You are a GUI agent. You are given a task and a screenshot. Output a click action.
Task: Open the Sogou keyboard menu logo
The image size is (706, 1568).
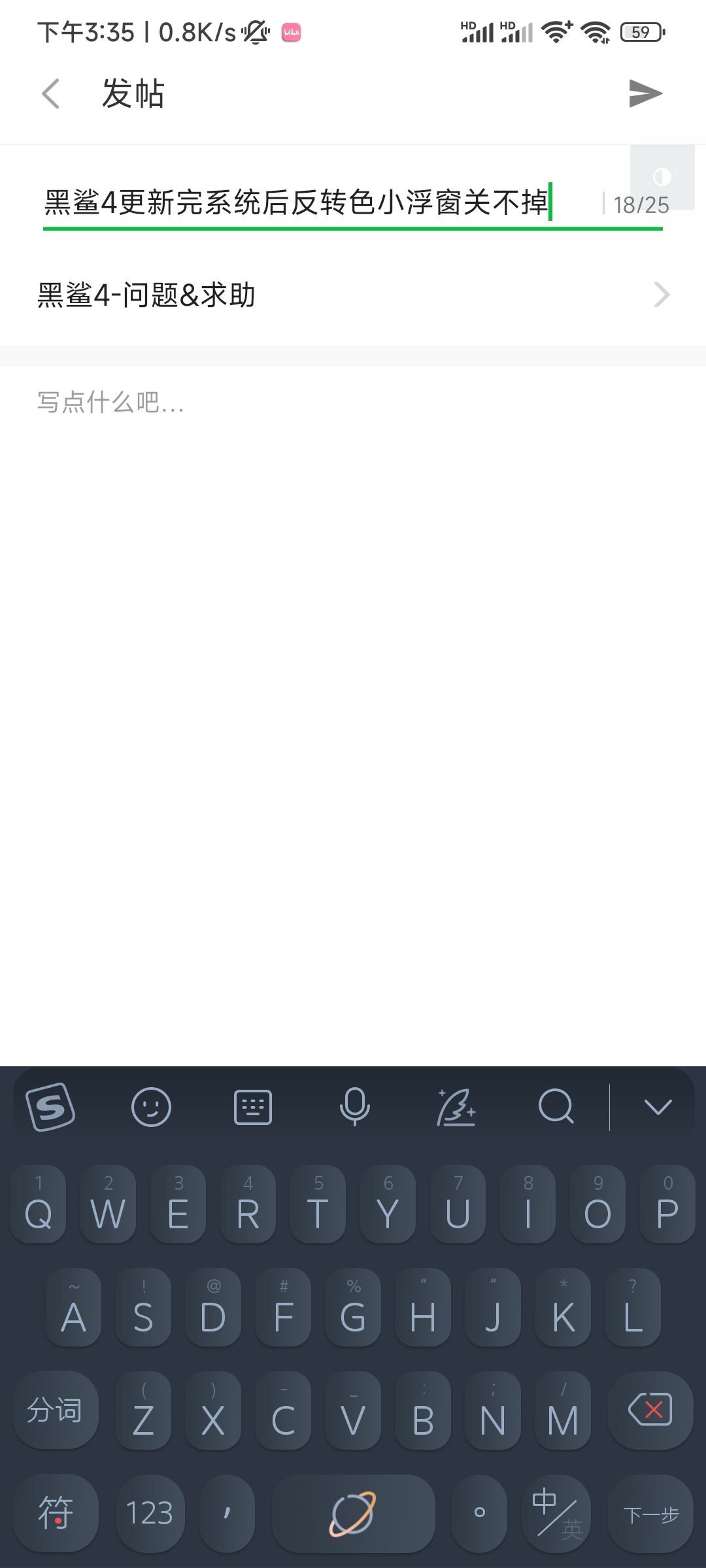pyautogui.click(x=50, y=1107)
